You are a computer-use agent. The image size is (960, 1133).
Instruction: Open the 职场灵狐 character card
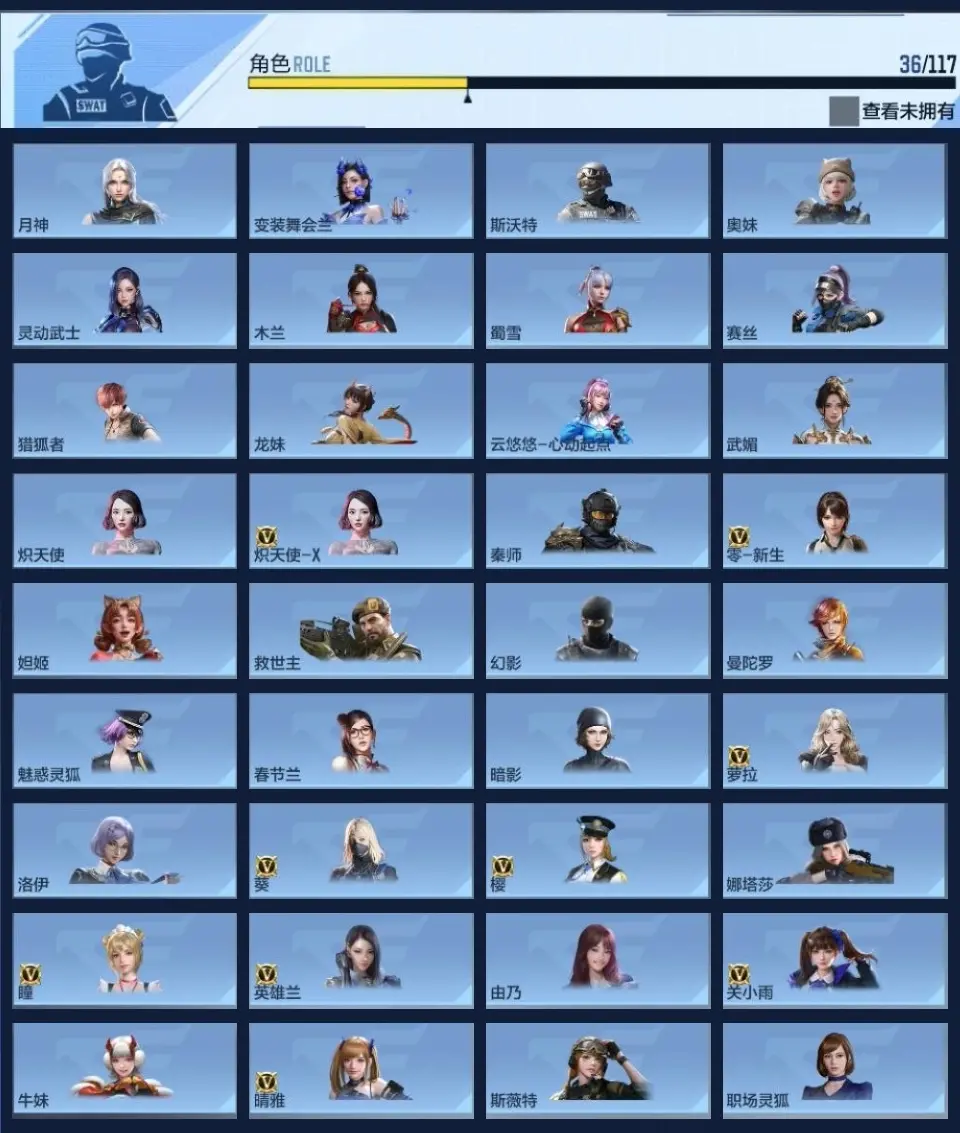pyautogui.click(x=835, y=1071)
